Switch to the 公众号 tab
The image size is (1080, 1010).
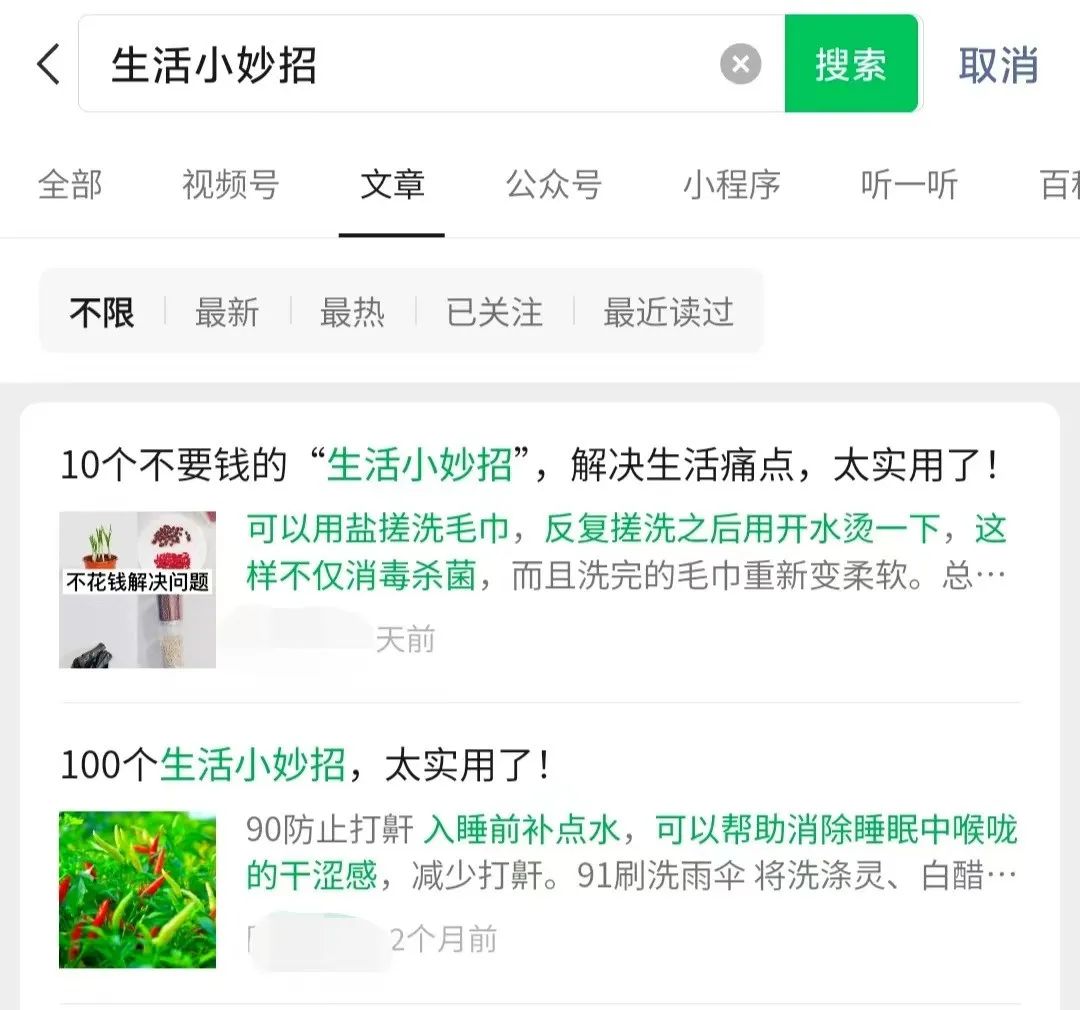point(553,185)
